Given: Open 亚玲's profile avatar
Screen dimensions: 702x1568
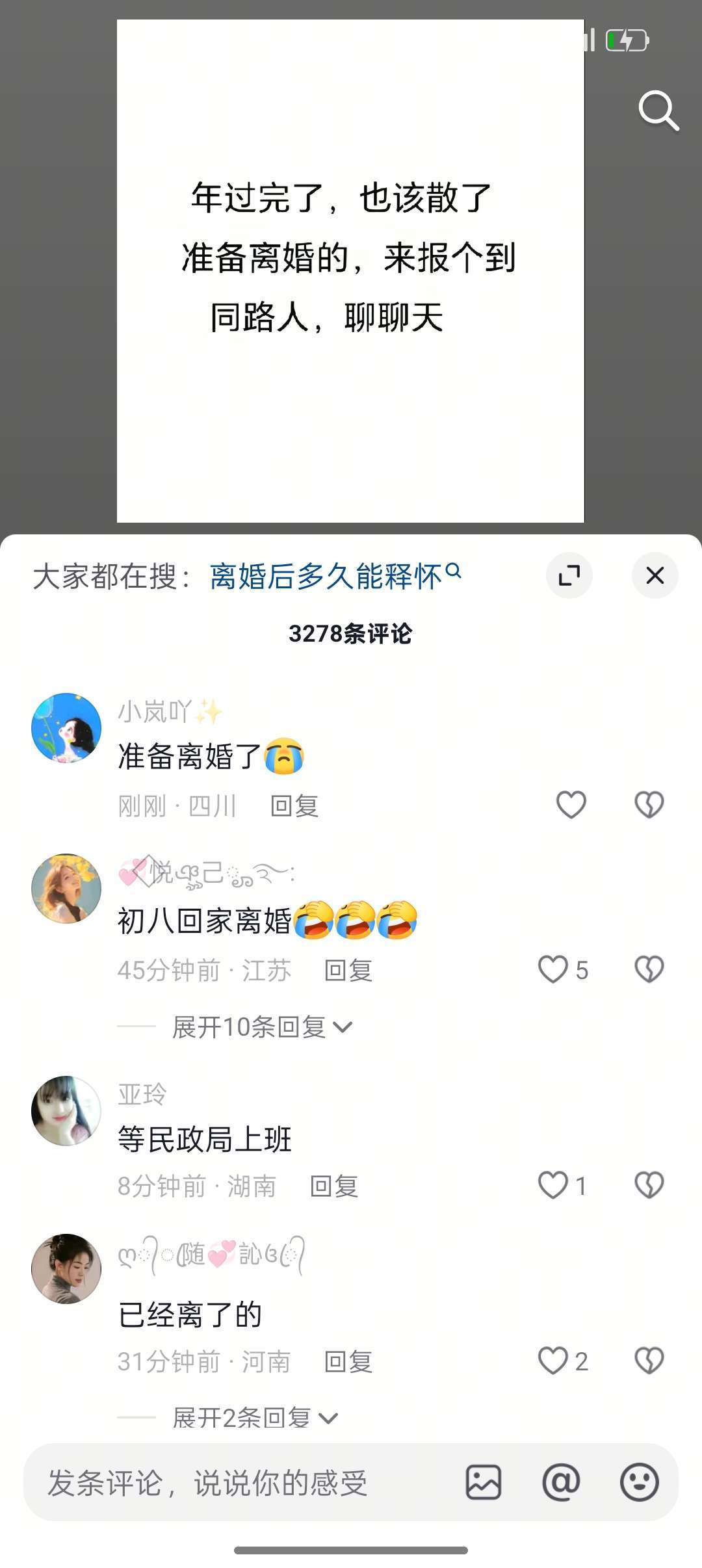Looking at the screenshot, I should (66, 1111).
